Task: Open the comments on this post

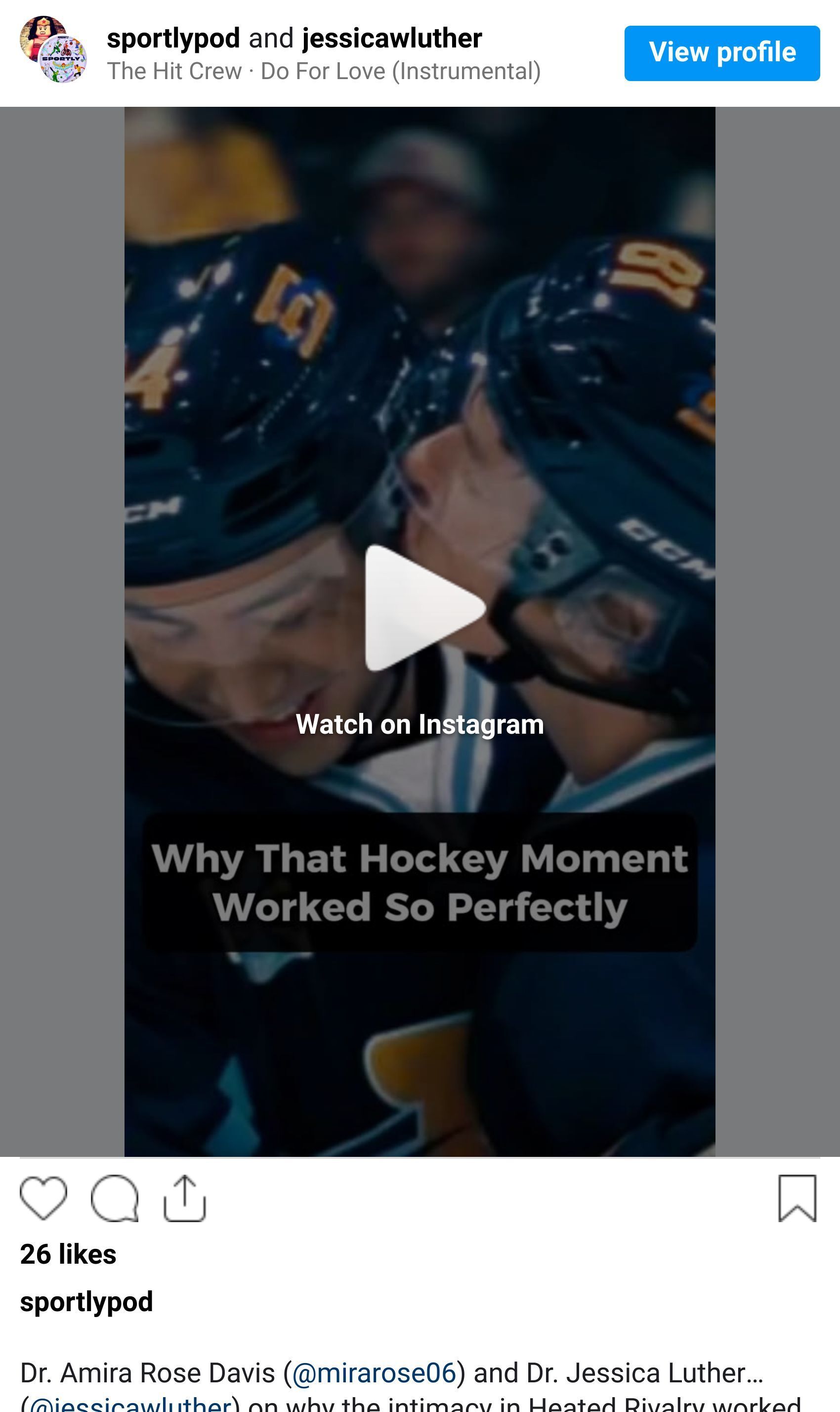Action: point(114,1197)
